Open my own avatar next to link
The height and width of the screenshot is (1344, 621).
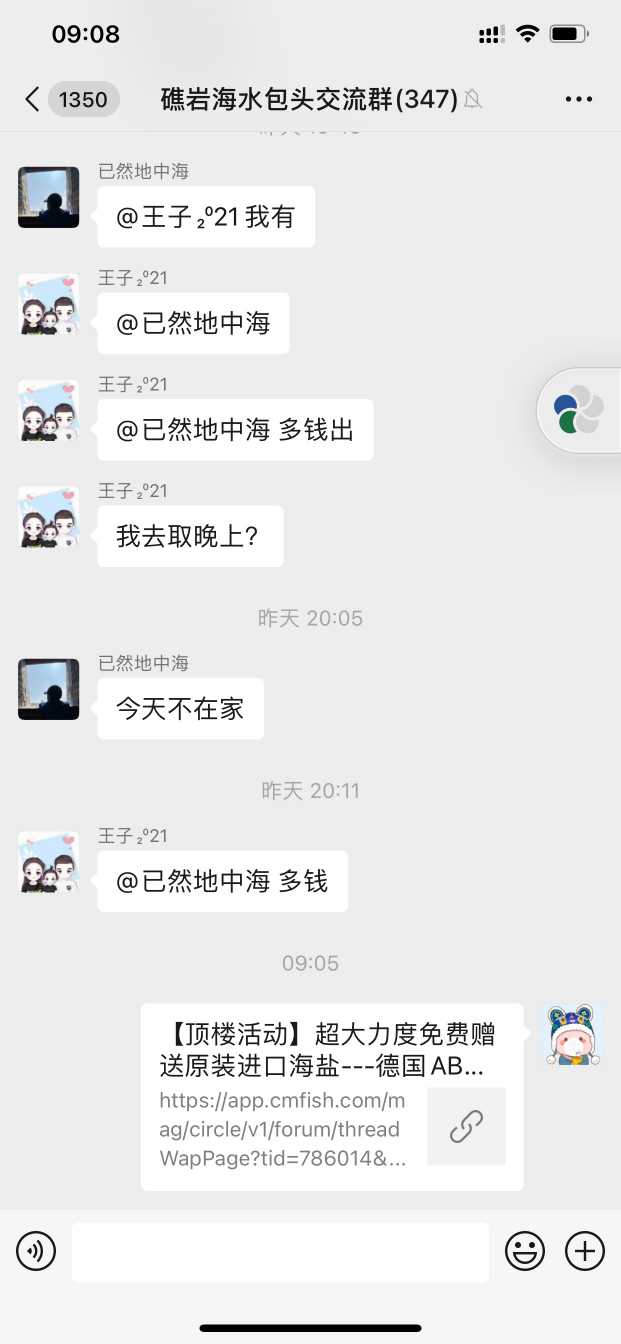tap(573, 1034)
